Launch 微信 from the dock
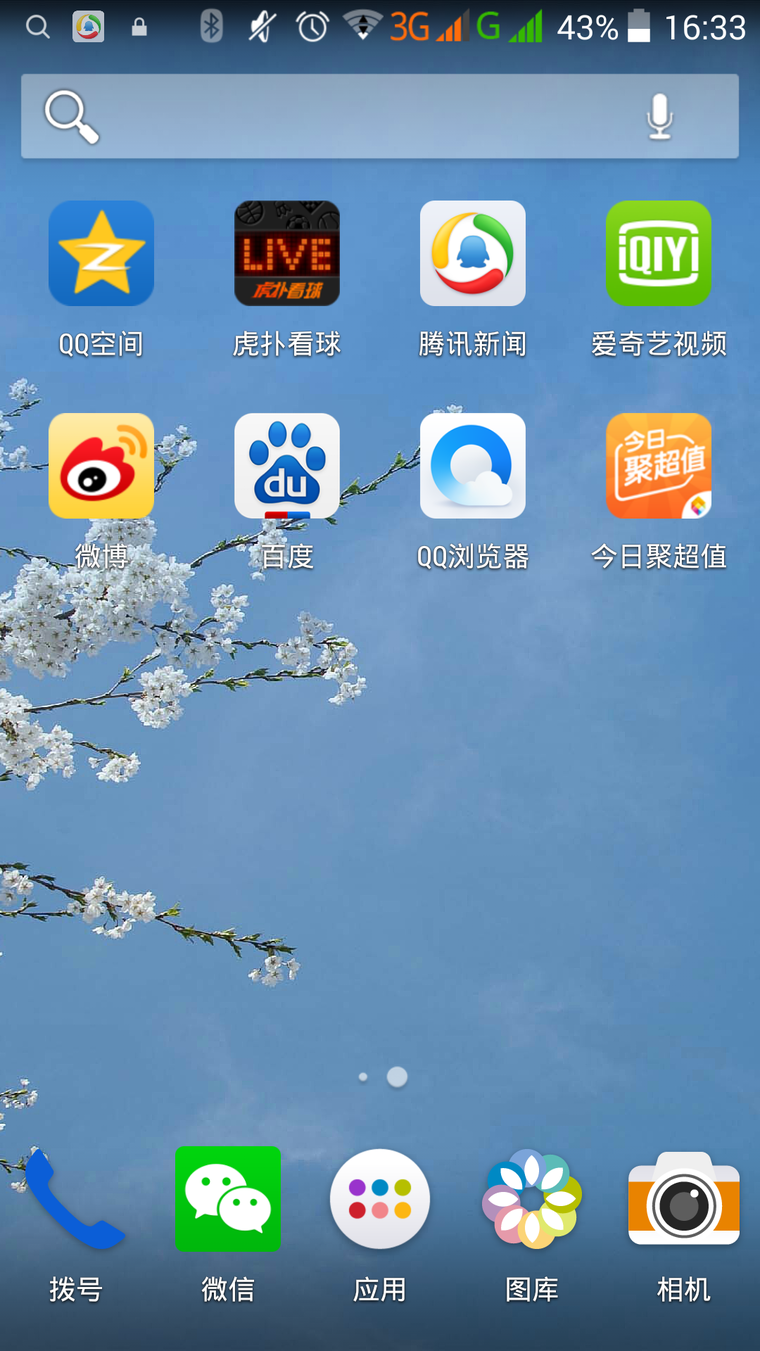This screenshot has height=1351, width=760. [228, 1200]
